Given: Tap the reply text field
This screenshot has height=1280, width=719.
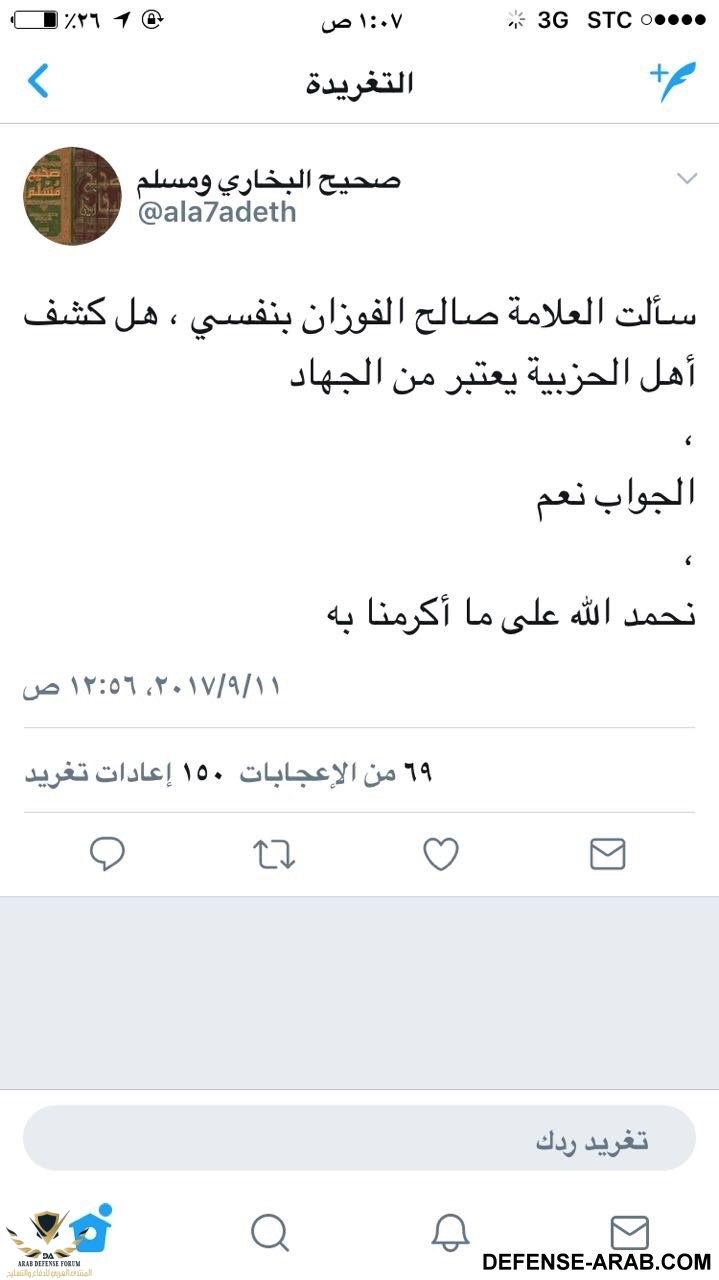Looking at the screenshot, I should [359, 1141].
